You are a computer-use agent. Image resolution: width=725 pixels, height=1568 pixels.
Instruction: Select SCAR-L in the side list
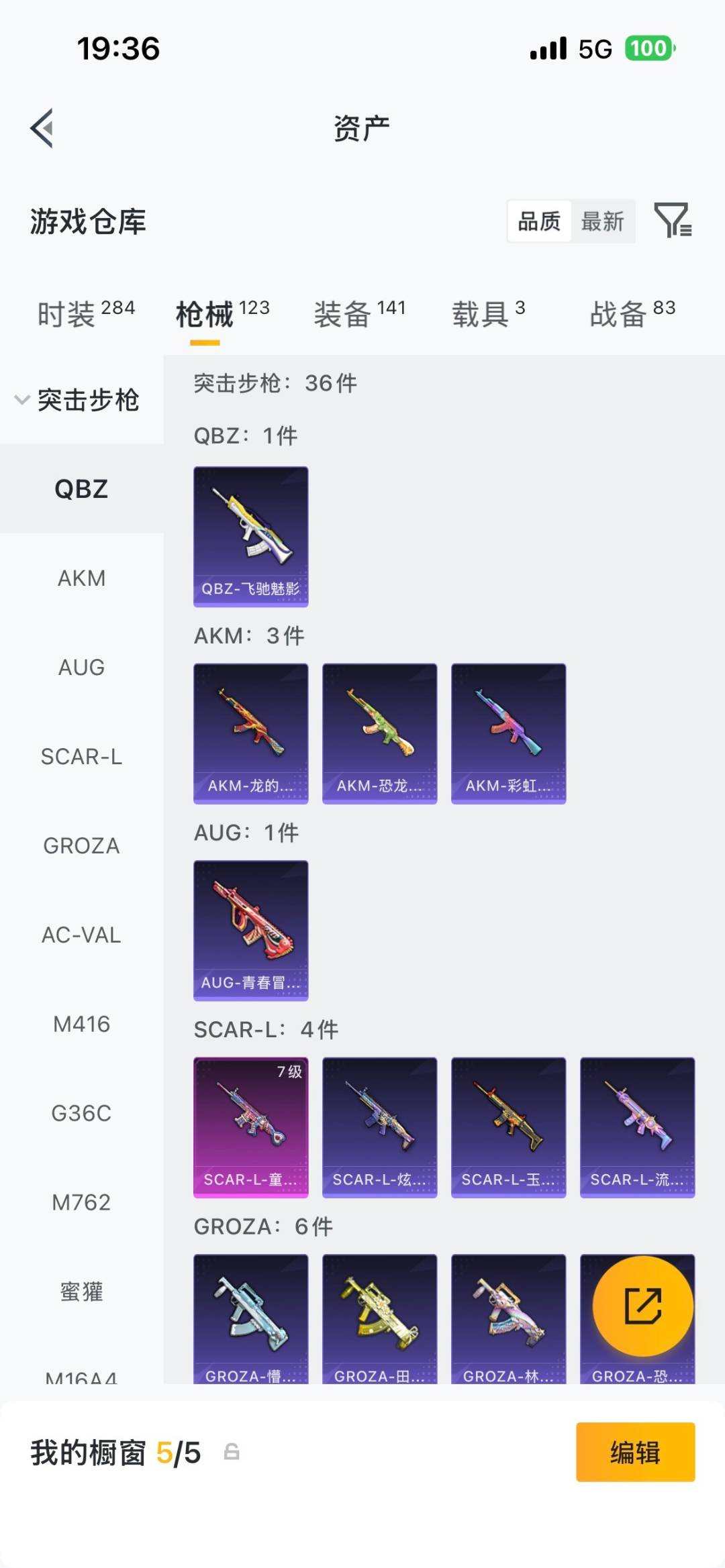(x=81, y=756)
